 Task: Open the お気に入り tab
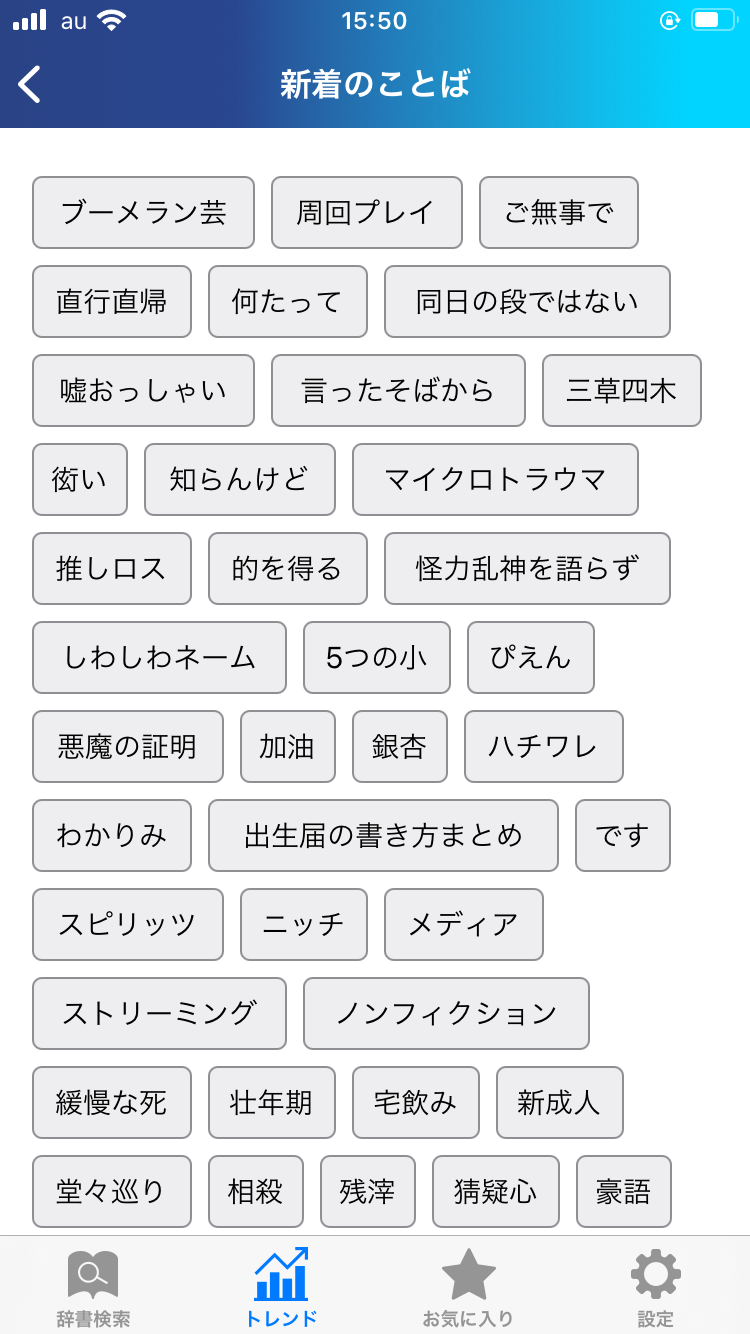click(x=468, y=1288)
